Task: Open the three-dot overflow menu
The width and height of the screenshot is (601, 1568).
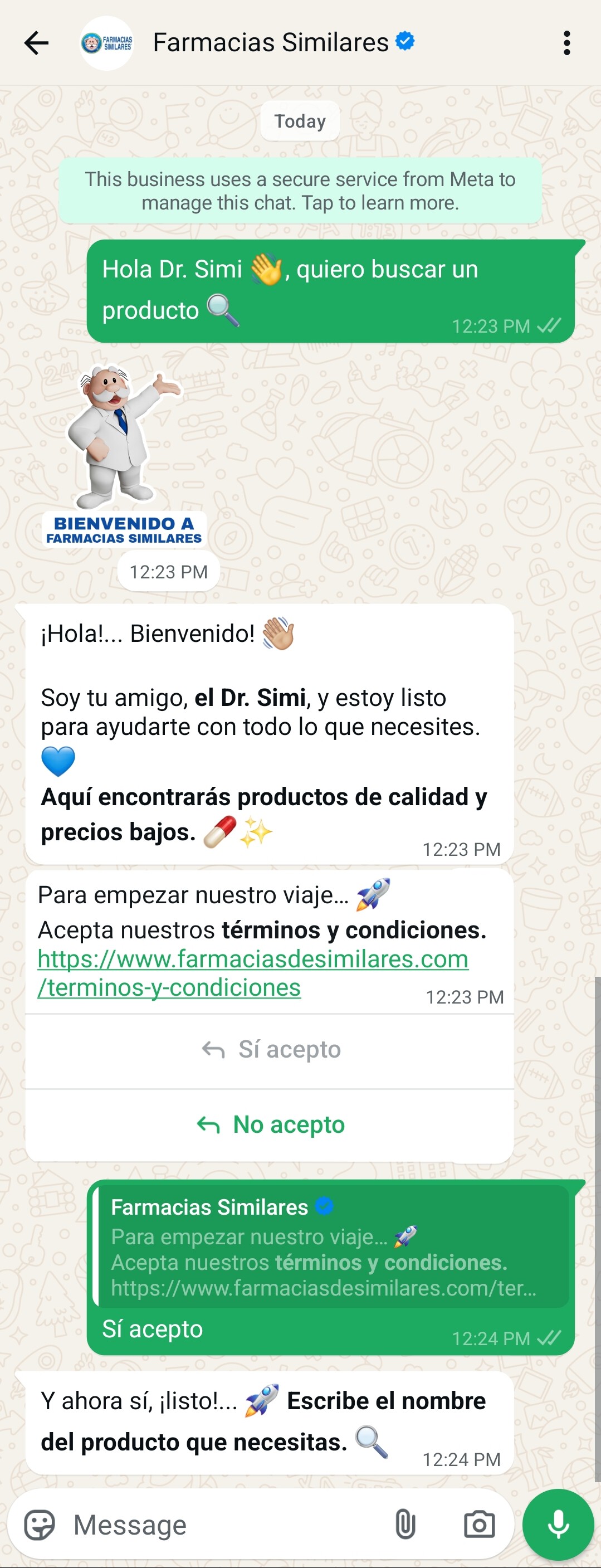Action: point(566,42)
